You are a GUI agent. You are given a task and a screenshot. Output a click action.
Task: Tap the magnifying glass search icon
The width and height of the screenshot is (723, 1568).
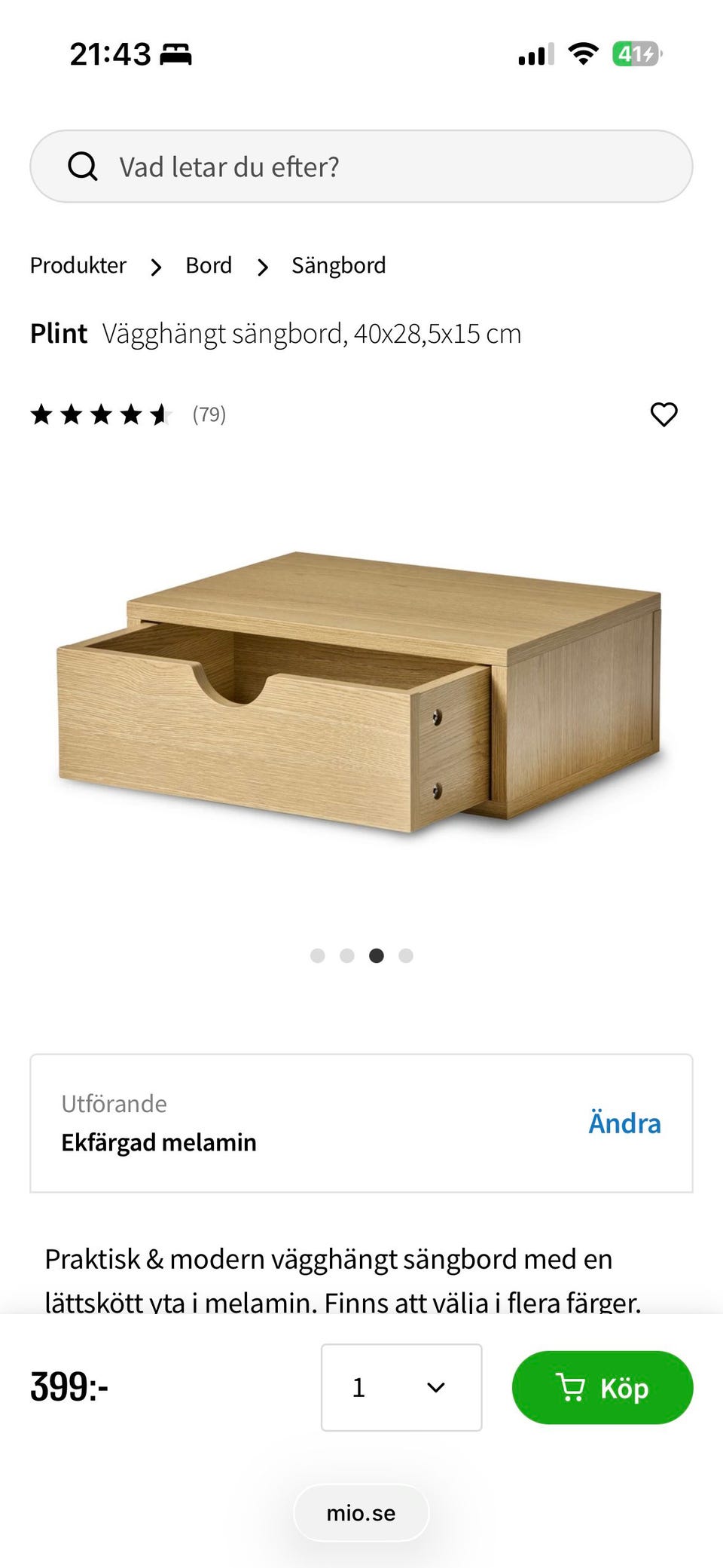tap(83, 166)
